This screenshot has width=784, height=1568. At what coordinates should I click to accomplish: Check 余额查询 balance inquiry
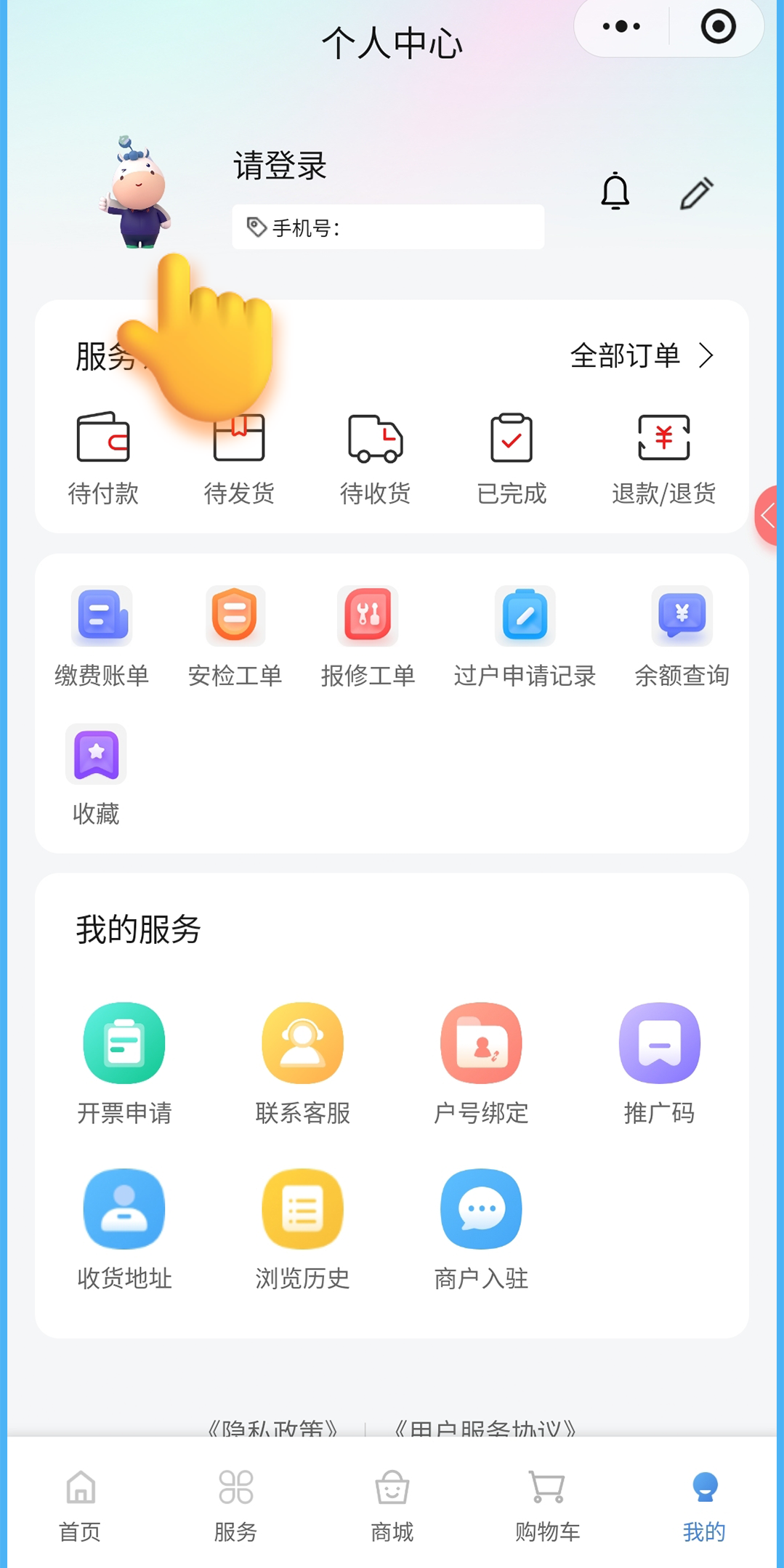(682, 635)
